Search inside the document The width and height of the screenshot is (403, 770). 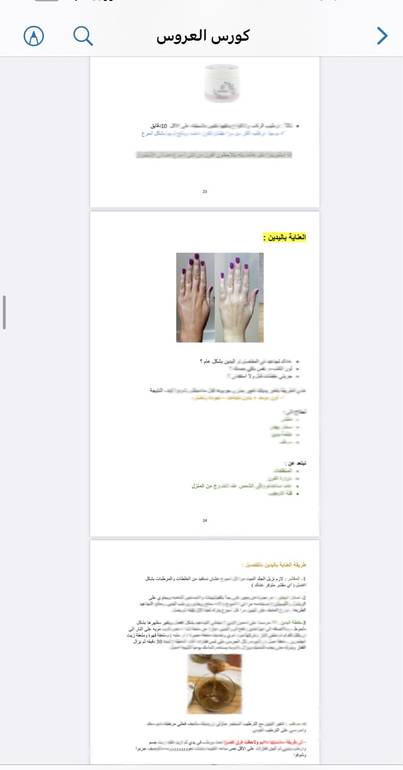tap(83, 36)
